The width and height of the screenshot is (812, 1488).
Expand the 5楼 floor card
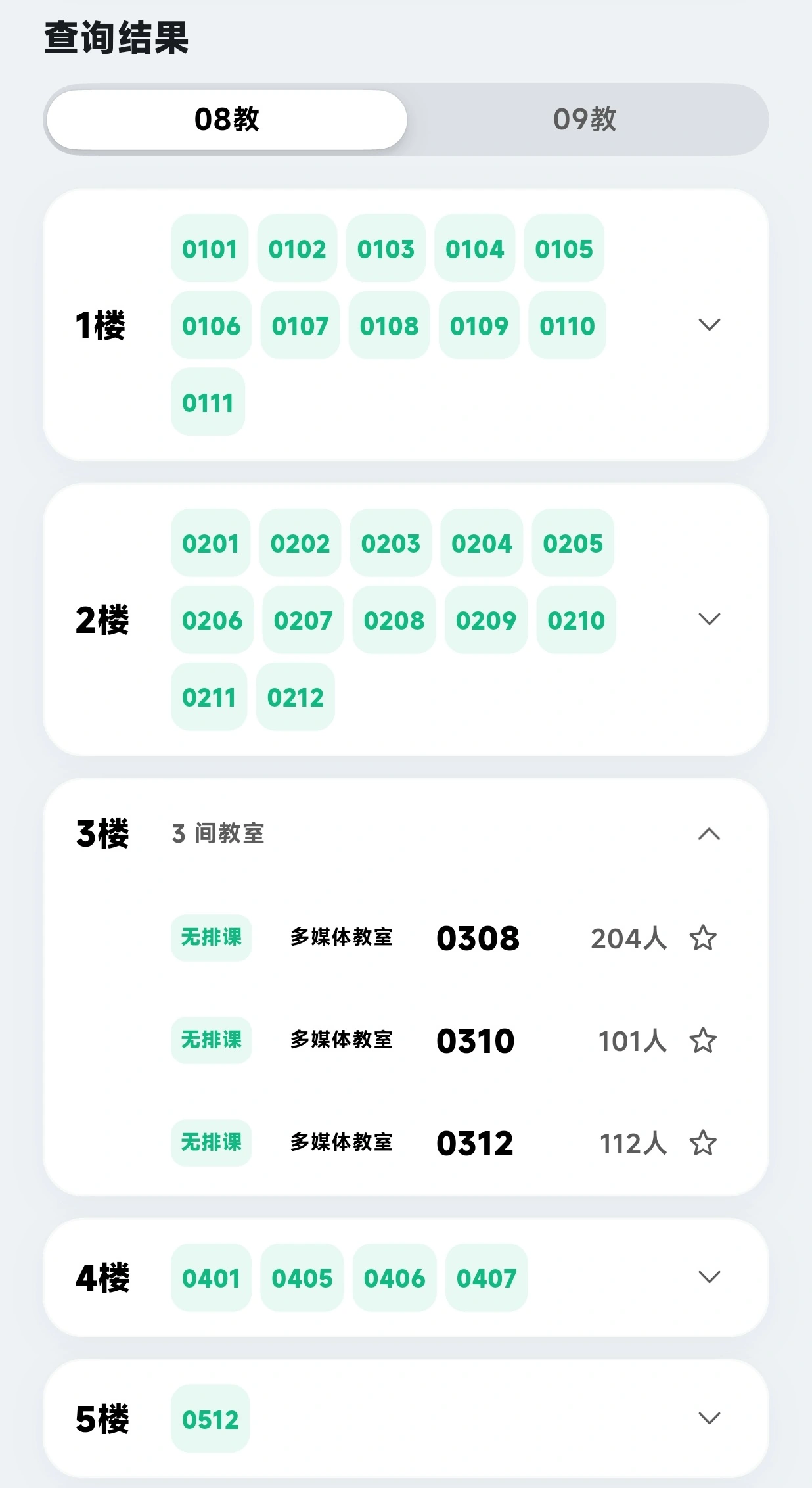709,1418
